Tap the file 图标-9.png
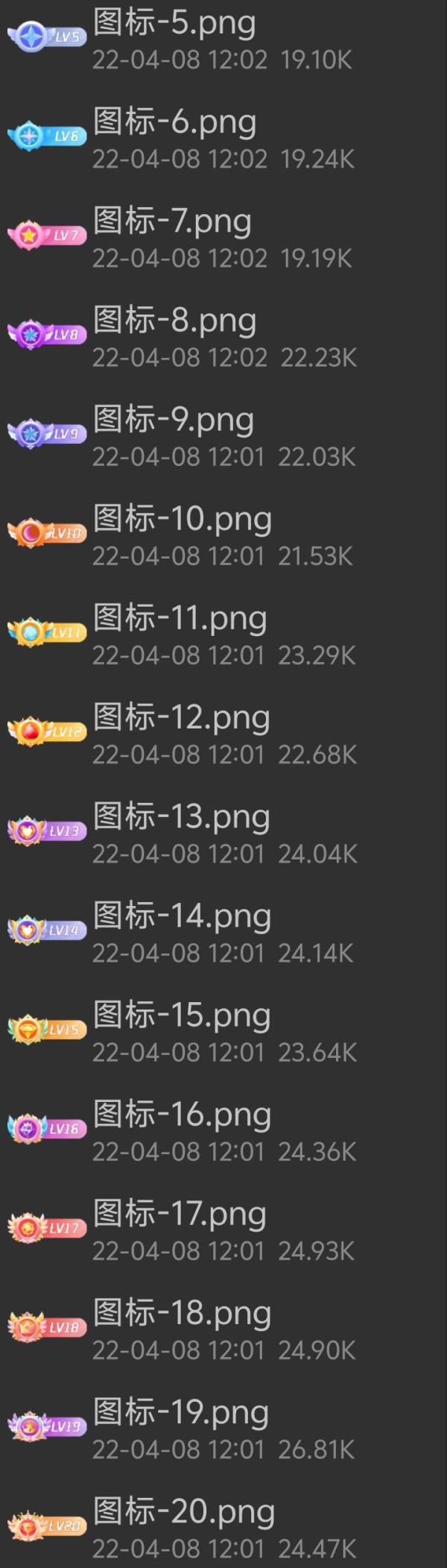This screenshot has width=447, height=1568. [x=173, y=421]
